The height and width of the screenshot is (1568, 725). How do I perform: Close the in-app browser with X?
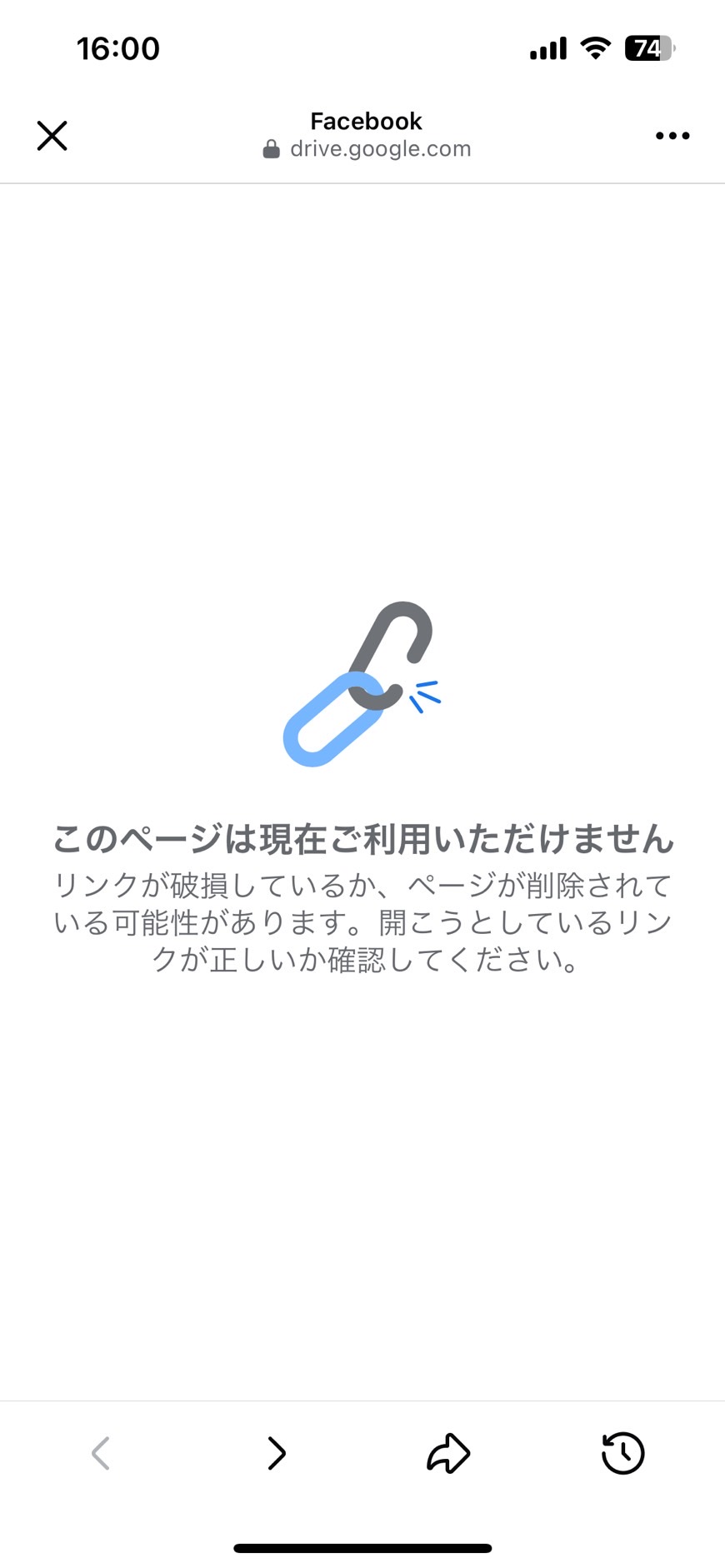pos(52,135)
